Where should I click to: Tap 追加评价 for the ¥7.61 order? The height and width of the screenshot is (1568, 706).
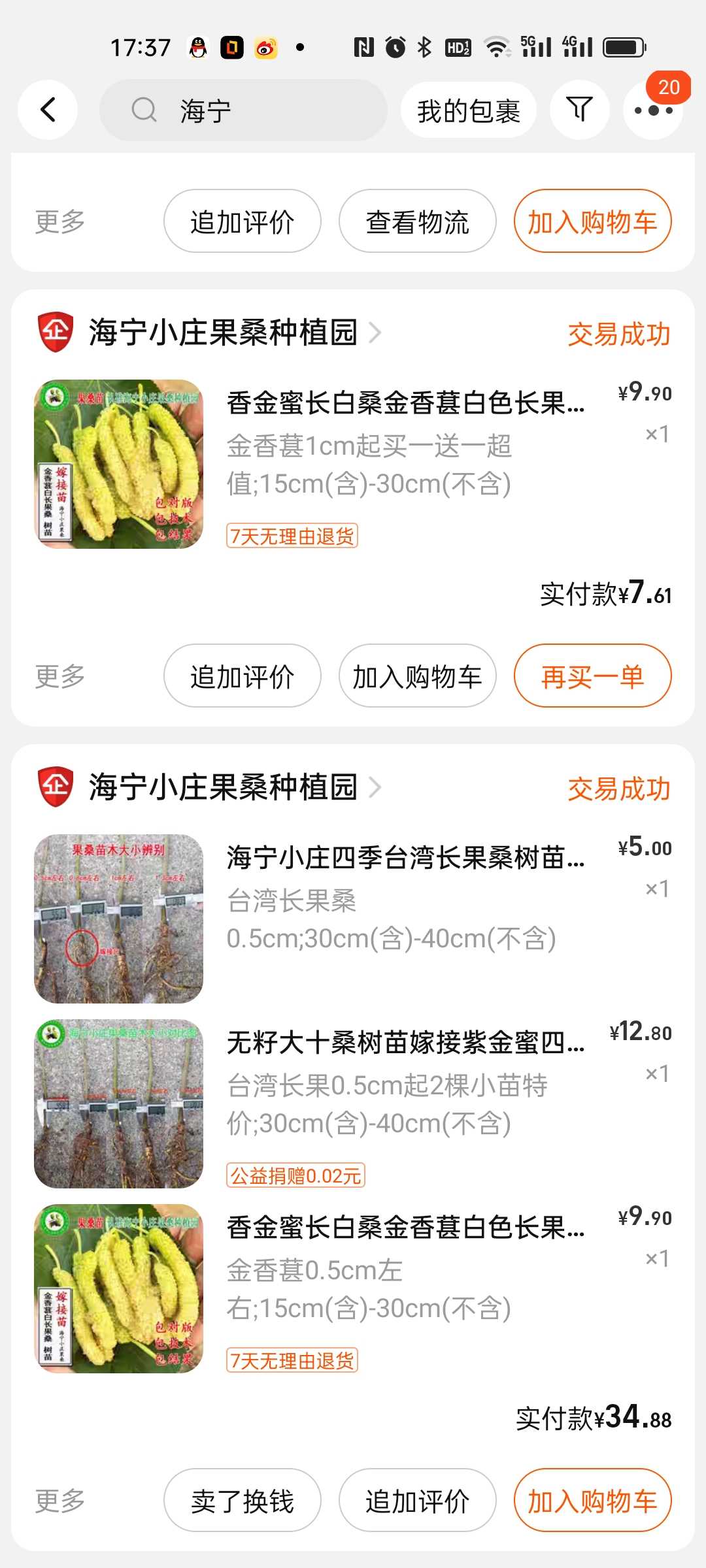pos(242,676)
